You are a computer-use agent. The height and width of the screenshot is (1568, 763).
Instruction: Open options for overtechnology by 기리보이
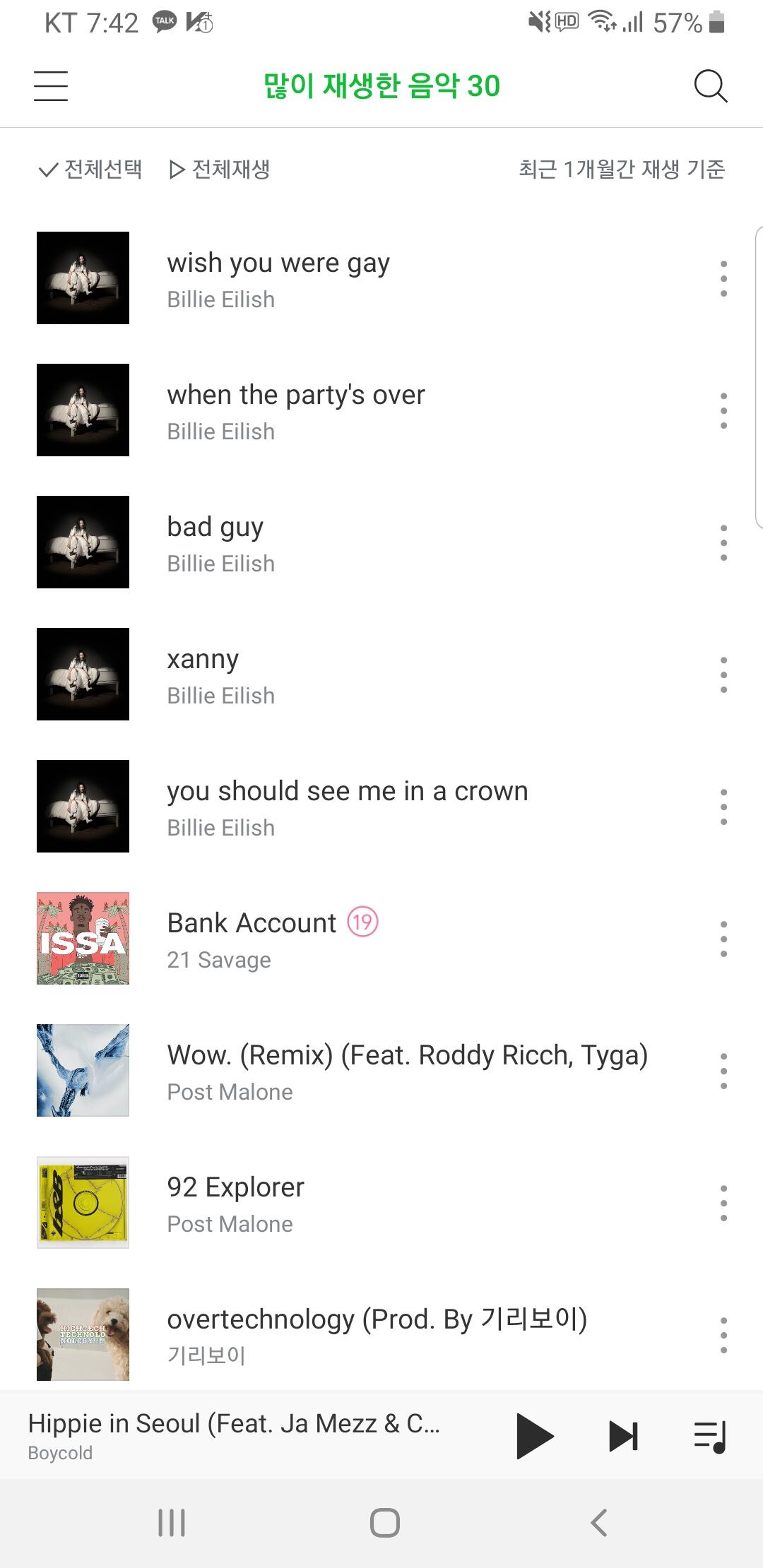click(723, 1335)
